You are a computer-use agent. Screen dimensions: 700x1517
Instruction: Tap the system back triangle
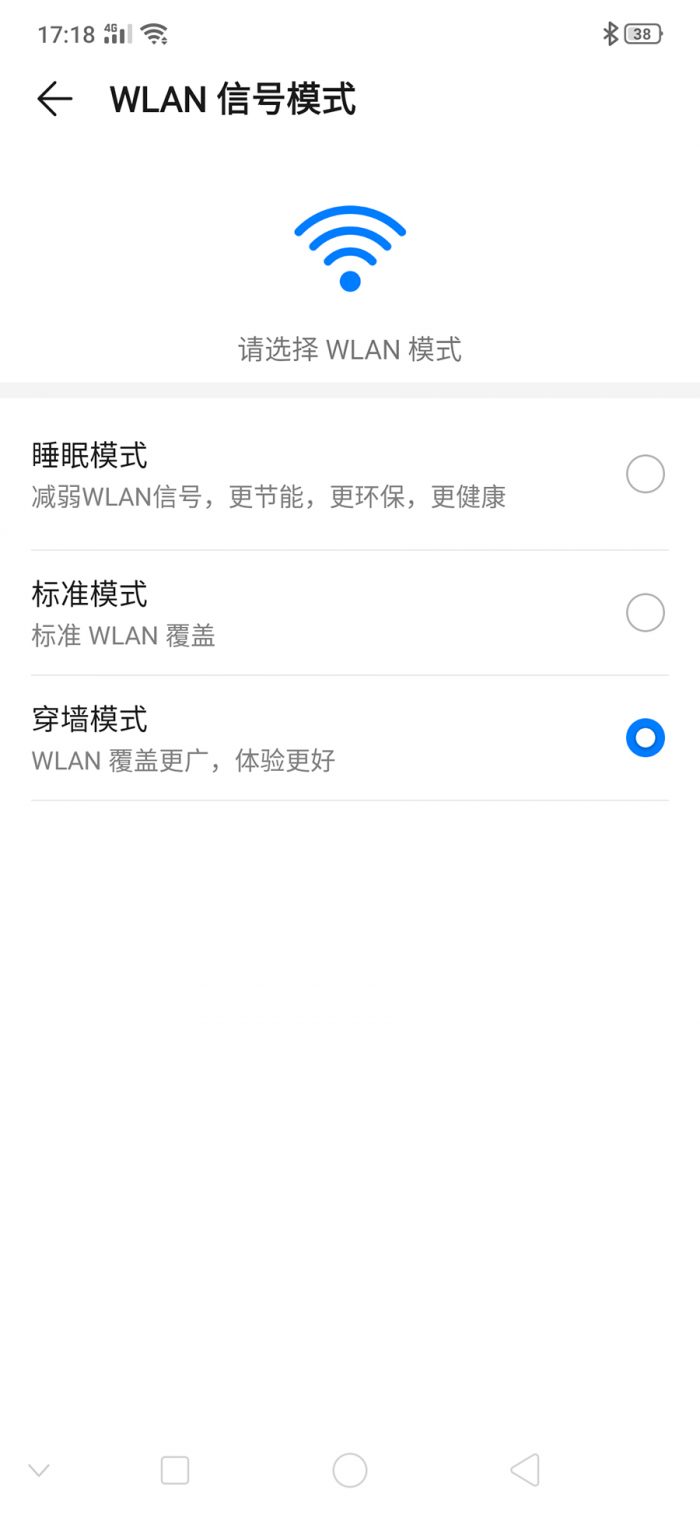coord(525,1470)
